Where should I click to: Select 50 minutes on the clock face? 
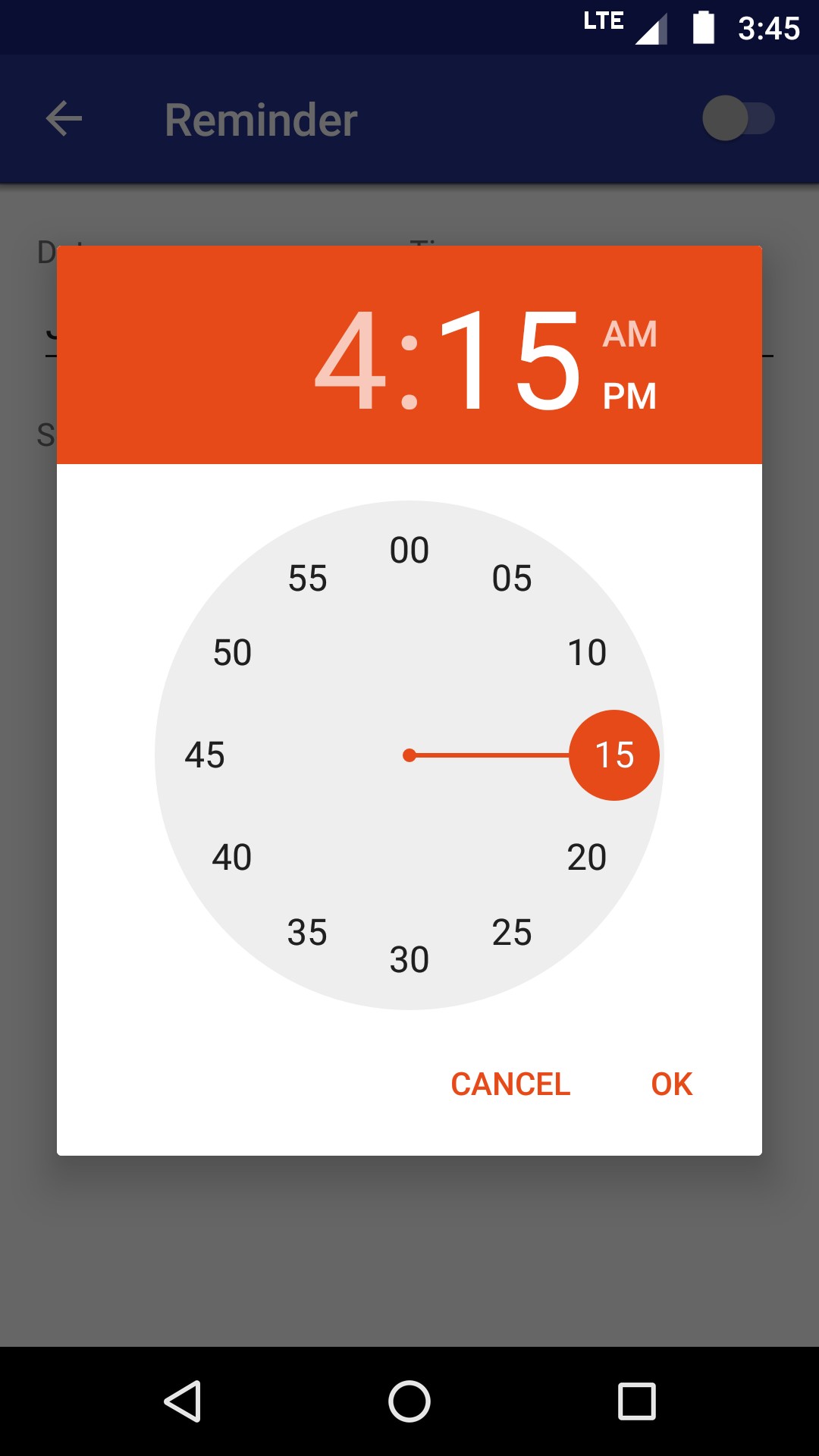232,652
